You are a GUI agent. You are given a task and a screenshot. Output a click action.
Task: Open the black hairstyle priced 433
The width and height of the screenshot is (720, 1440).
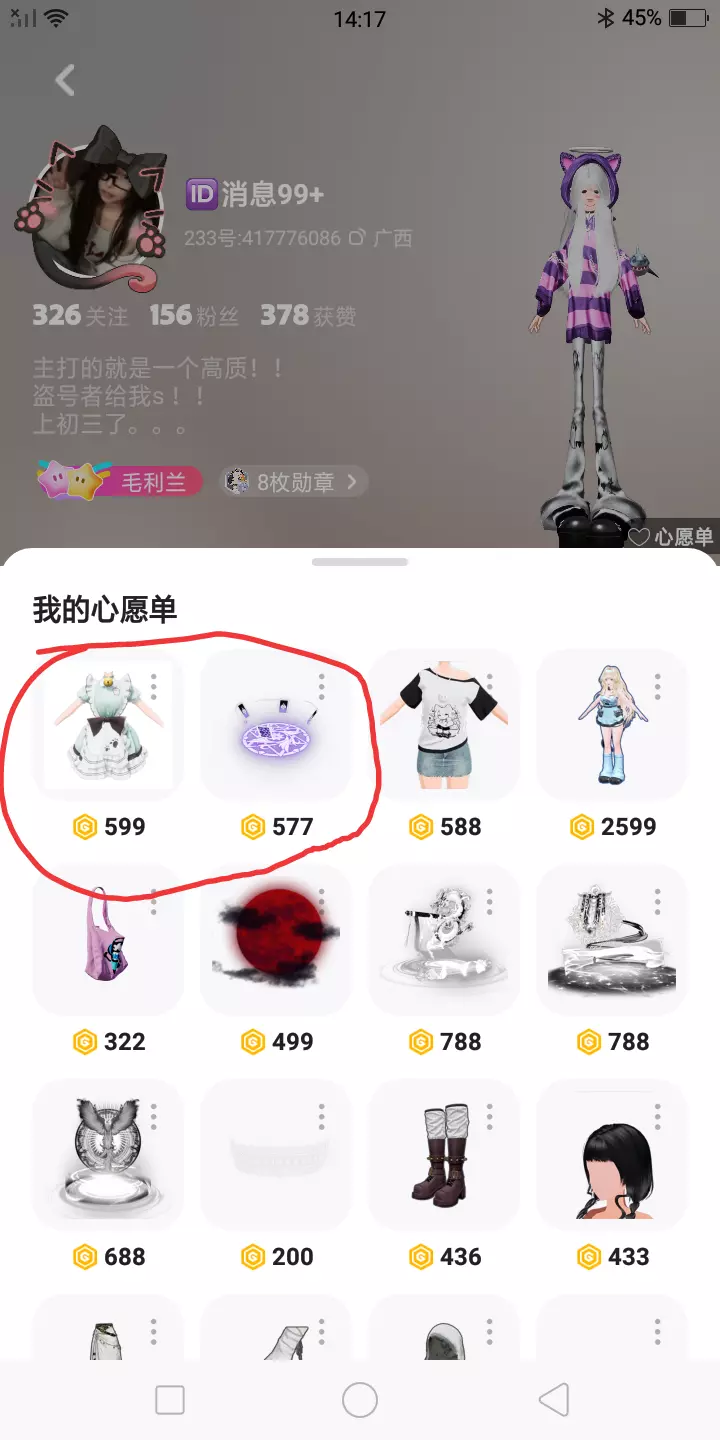pyautogui.click(x=612, y=1154)
